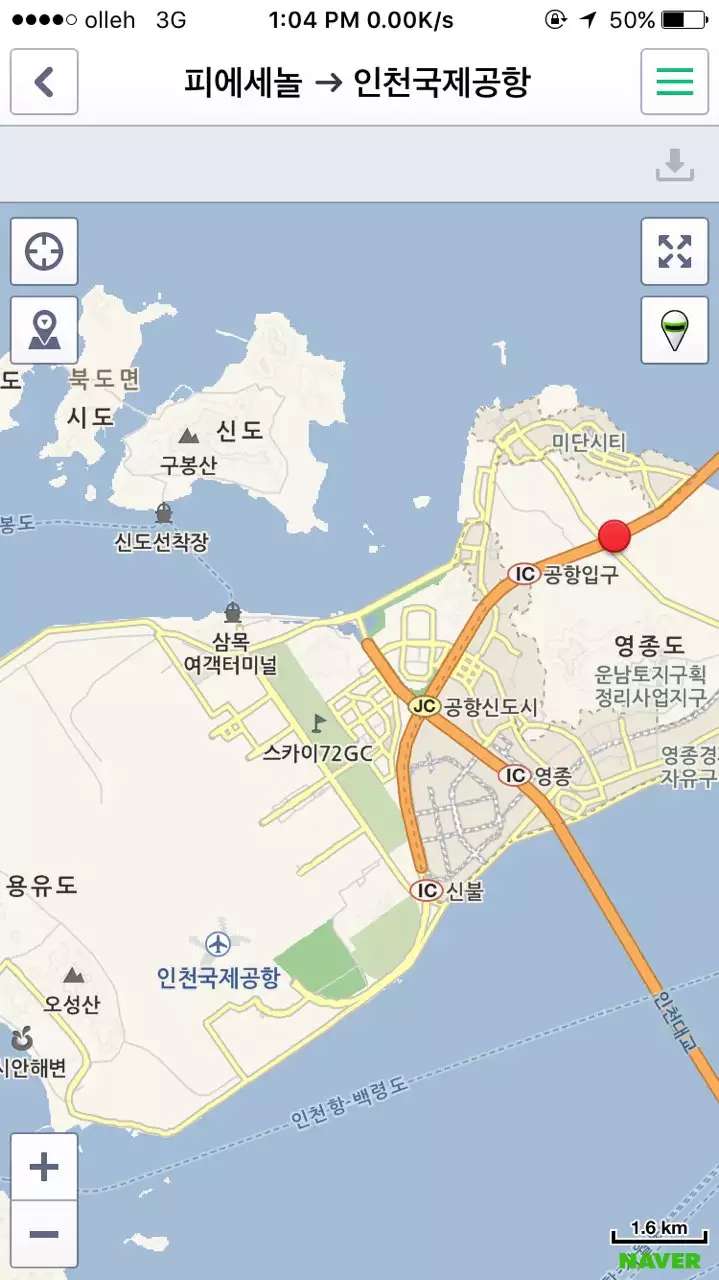
Task: Expand the map to fullscreen
Action: click(674, 251)
